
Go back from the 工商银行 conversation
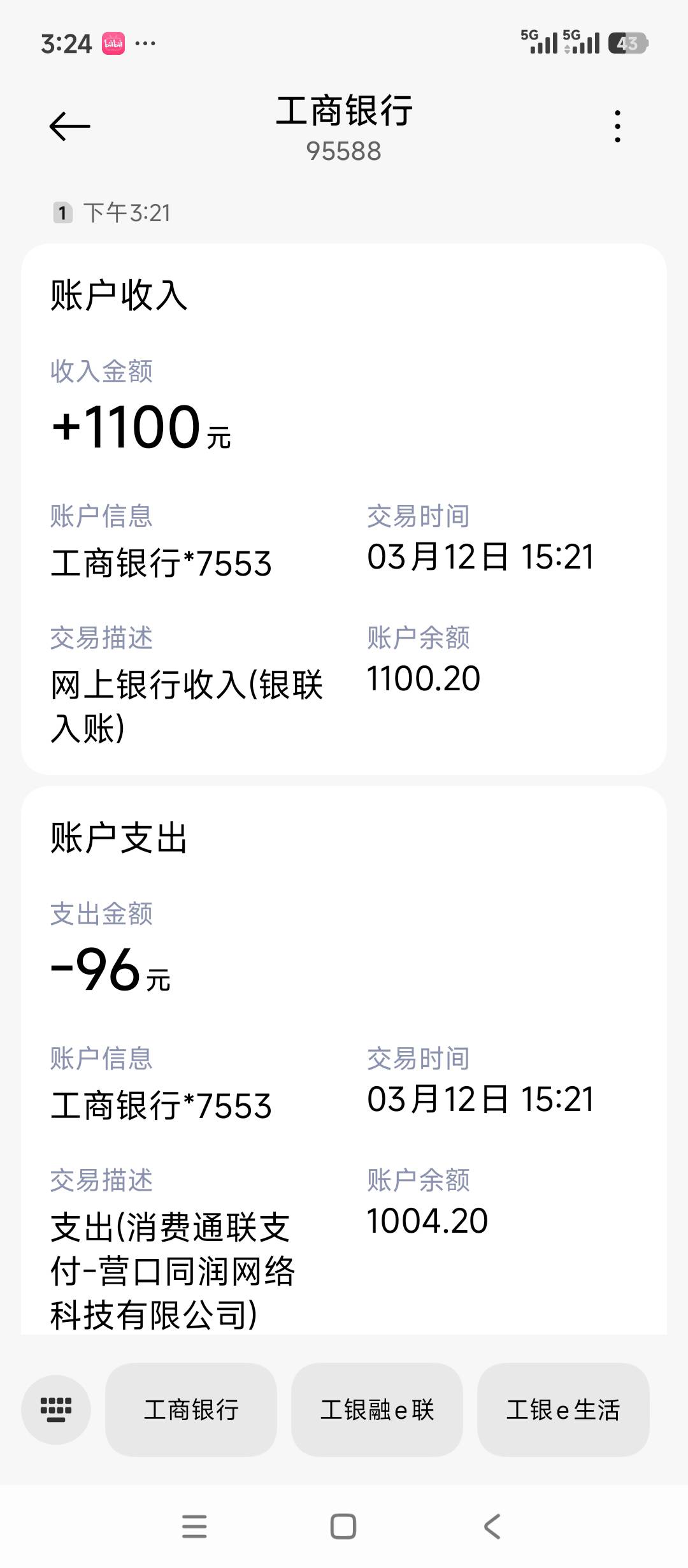pyautogui.click(x=69, y=126)
